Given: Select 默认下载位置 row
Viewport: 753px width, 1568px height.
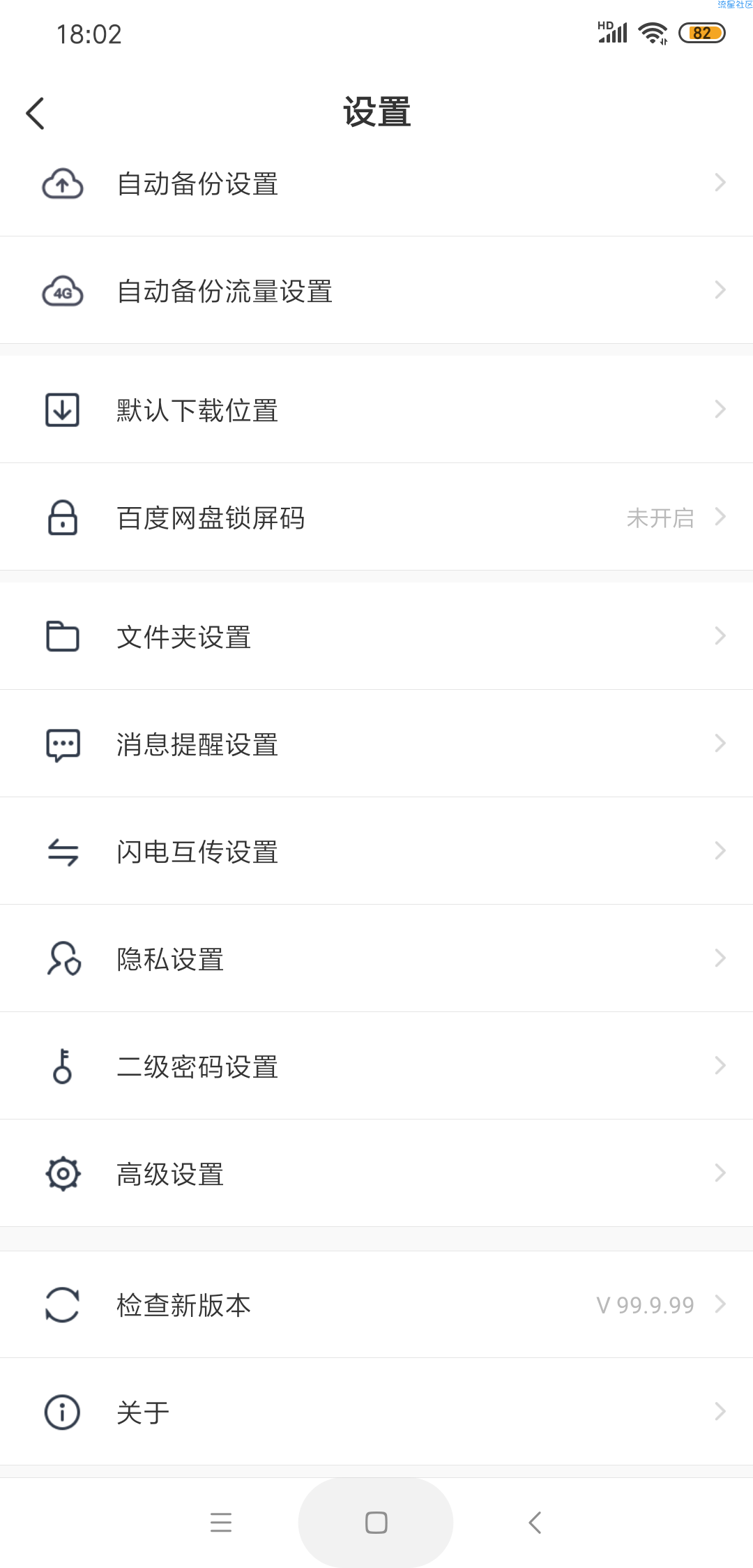Looking at the screenshot, I should [376, 410].
